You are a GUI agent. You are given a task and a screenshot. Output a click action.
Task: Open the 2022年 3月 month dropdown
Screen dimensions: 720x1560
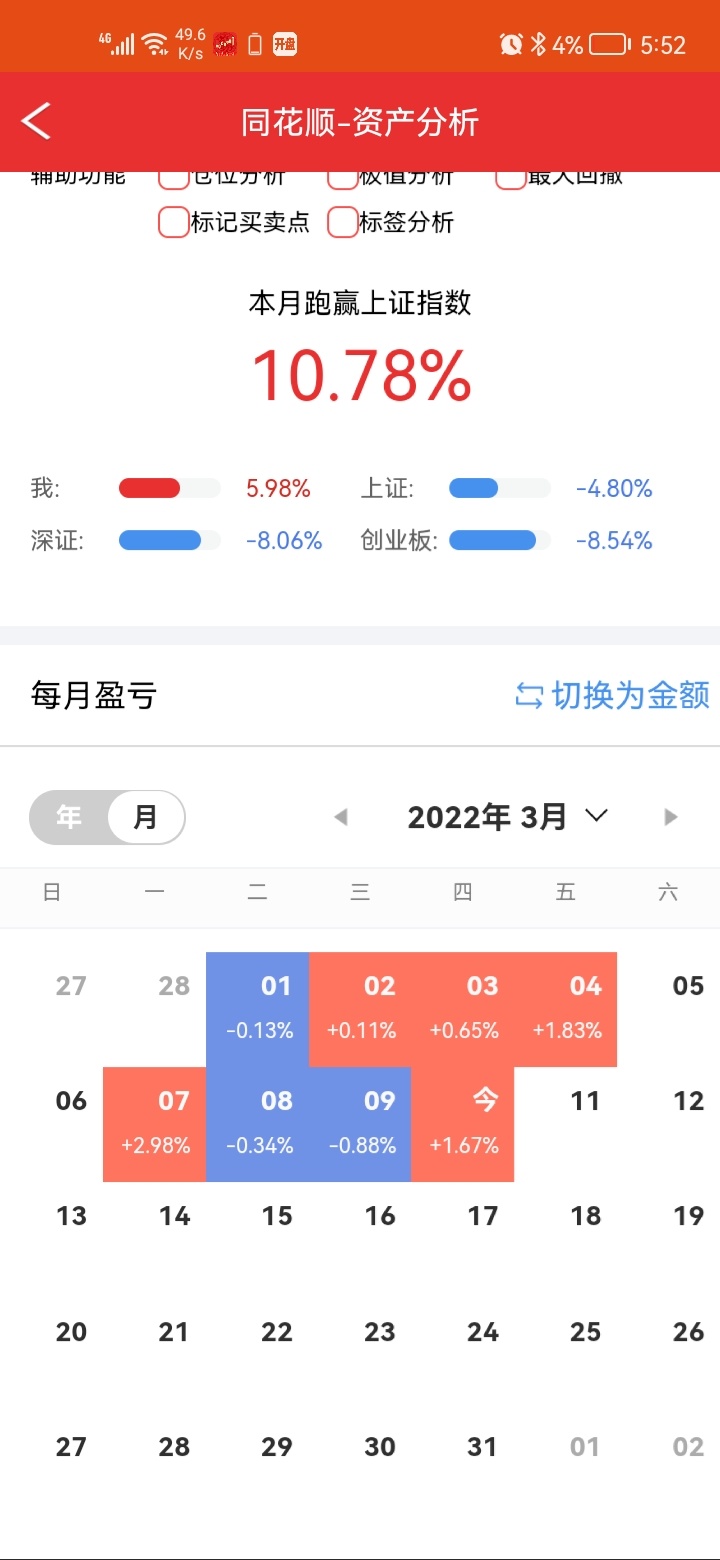pyautogui.click(x=507, y=817)
